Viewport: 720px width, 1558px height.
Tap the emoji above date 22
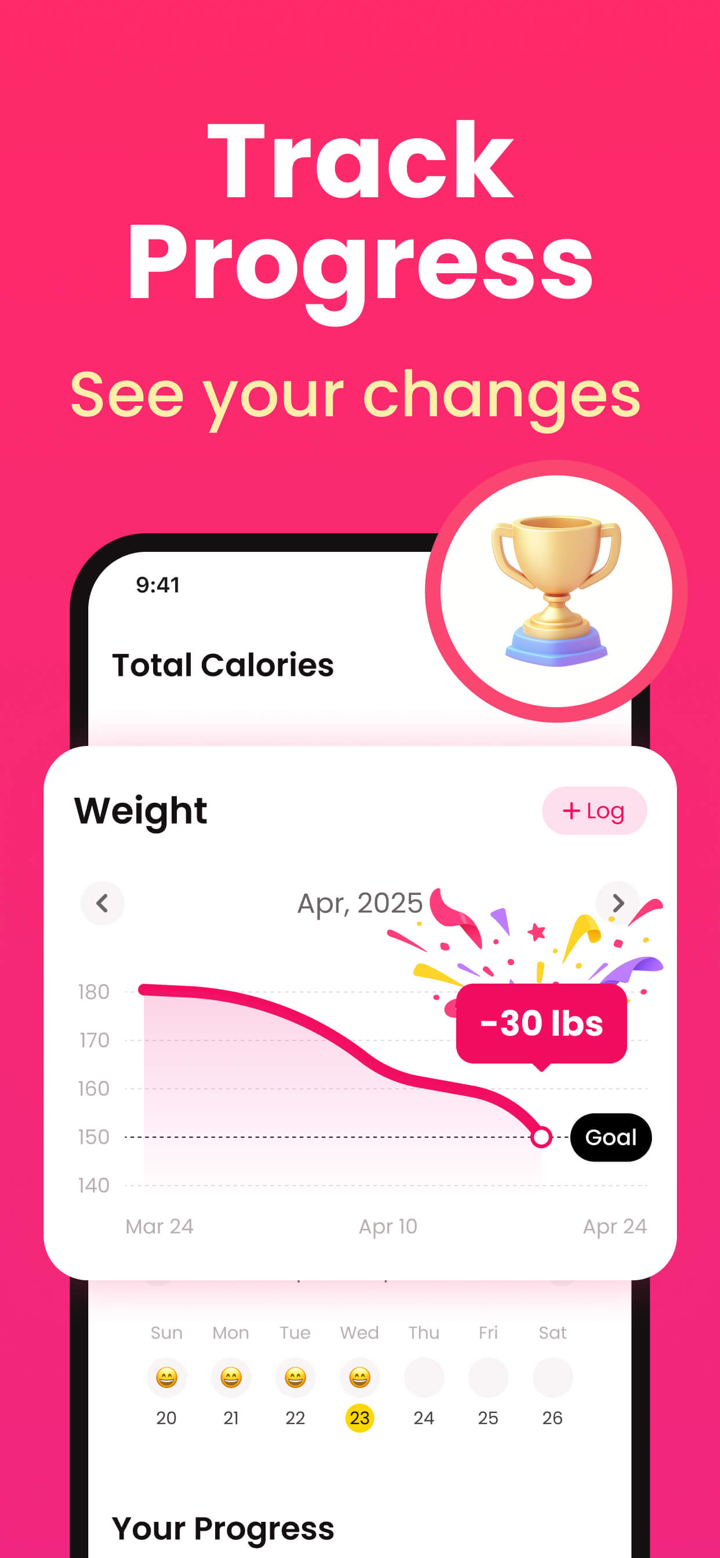coord(295,1377)
